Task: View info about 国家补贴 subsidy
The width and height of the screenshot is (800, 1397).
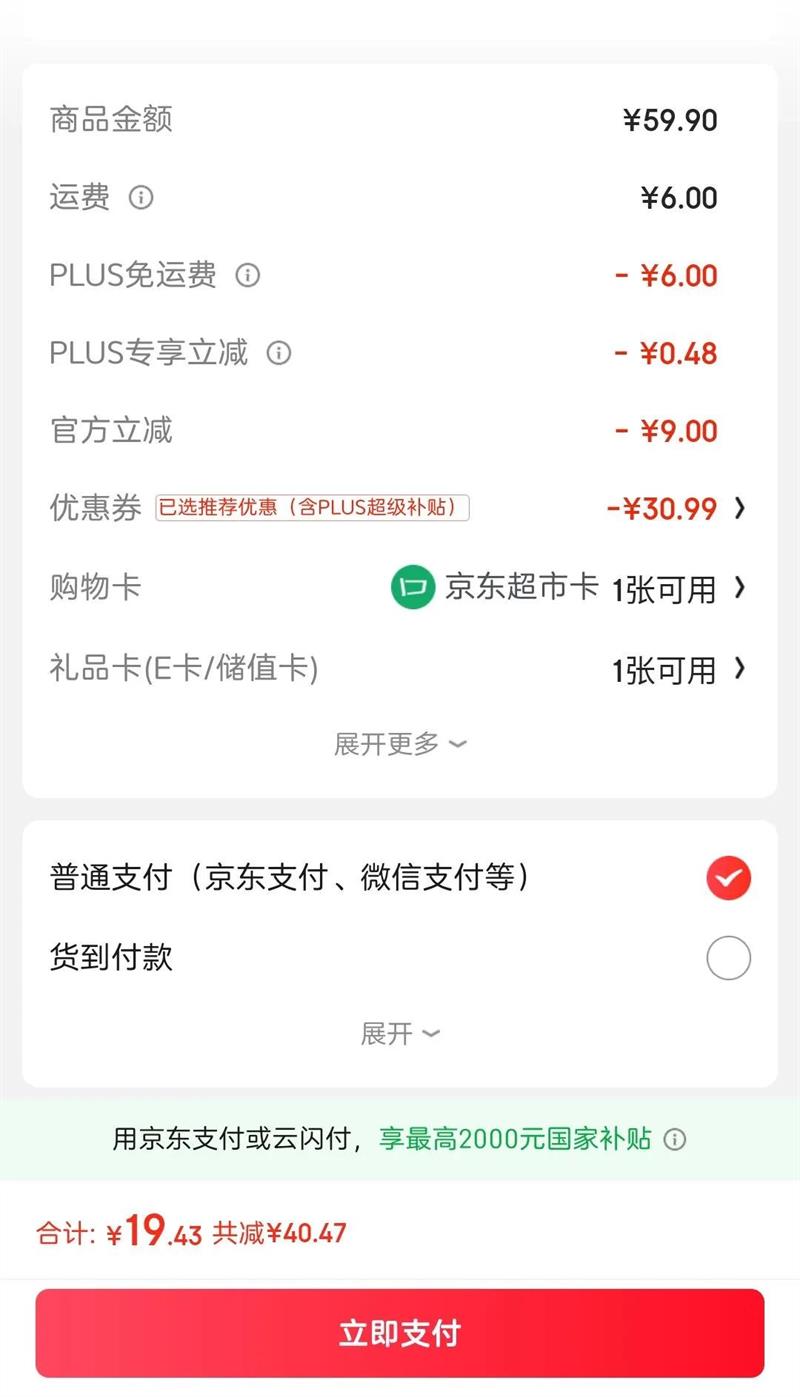Action: (x=676, y=1139)
